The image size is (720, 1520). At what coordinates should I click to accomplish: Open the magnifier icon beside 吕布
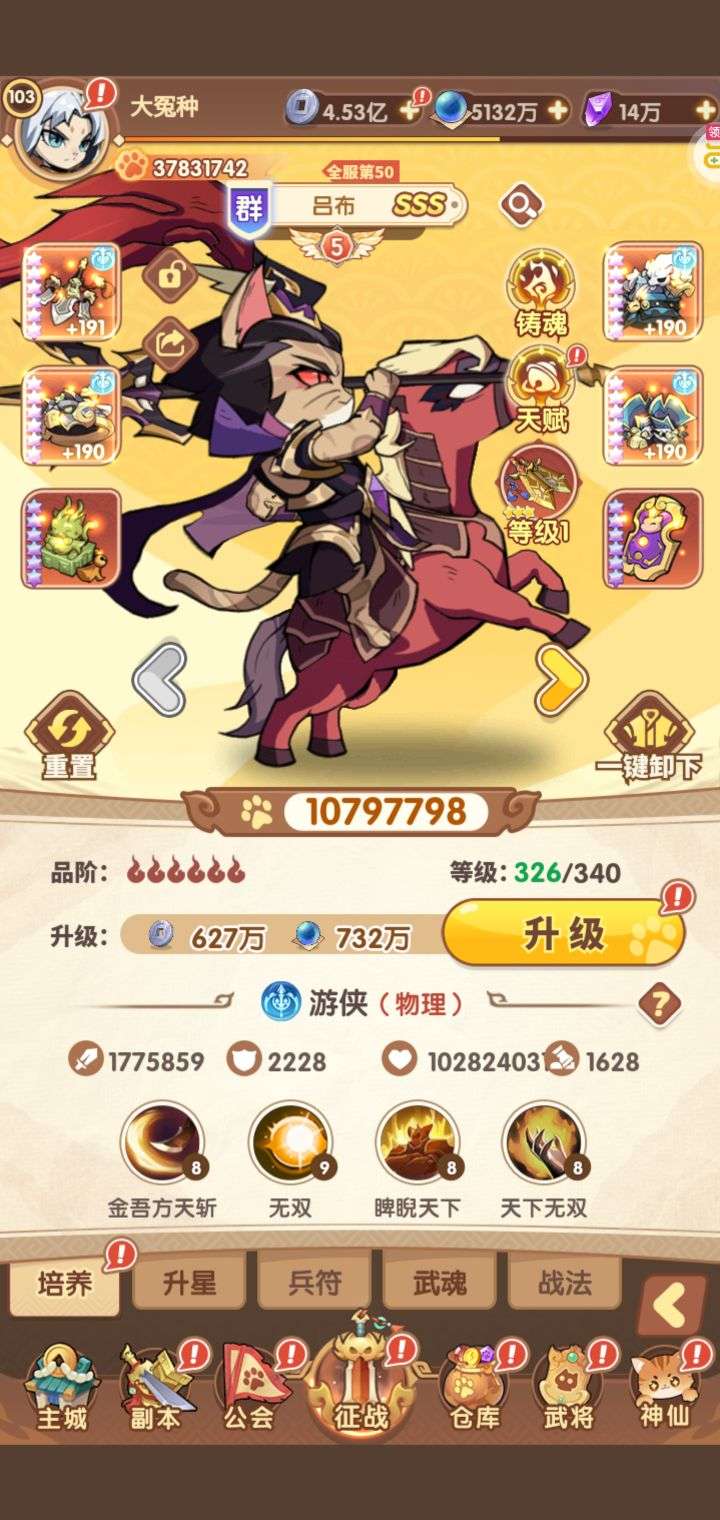(520, 207)
